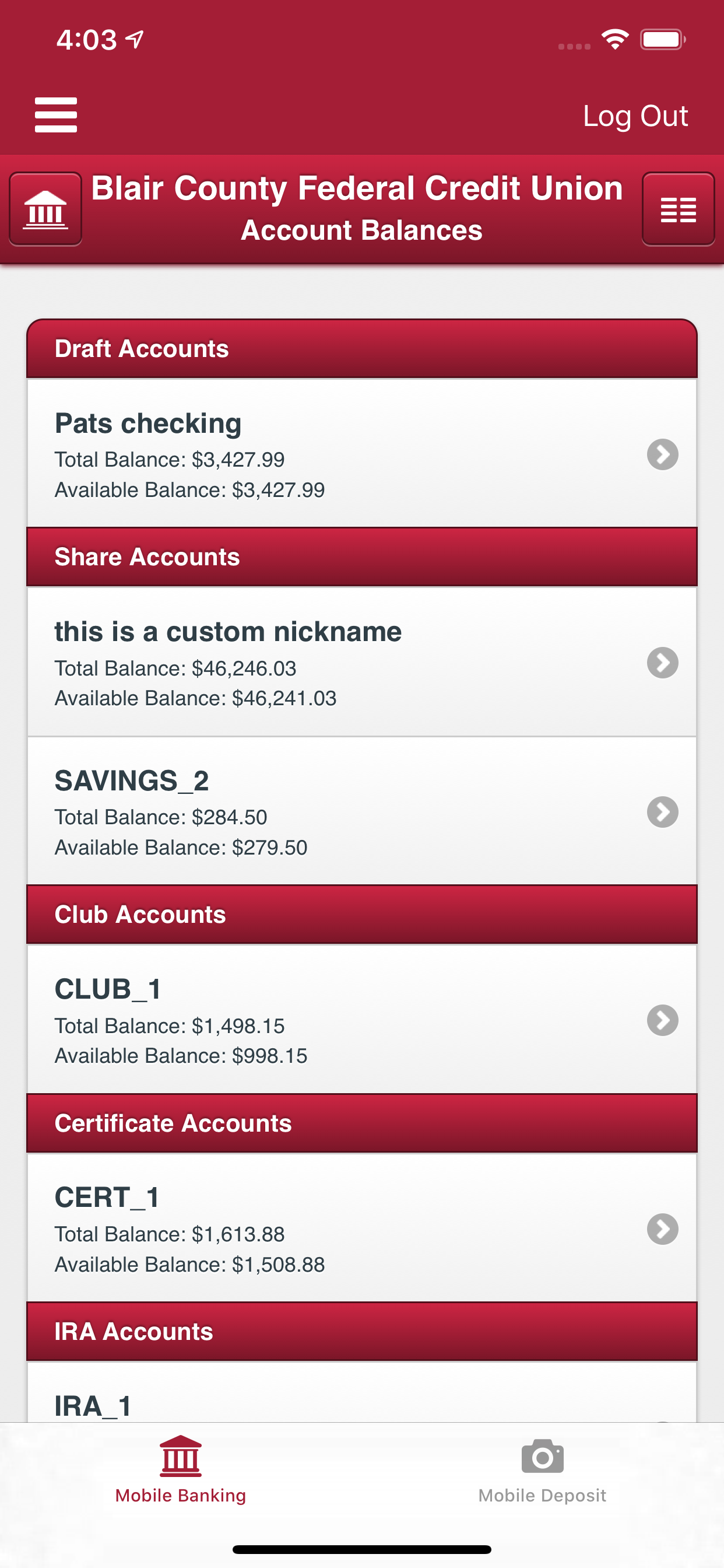This screenshot has width=724, height=1568.
Task: Expand the SAVINGS_2 account details
Action: click(x=663, y=812)
